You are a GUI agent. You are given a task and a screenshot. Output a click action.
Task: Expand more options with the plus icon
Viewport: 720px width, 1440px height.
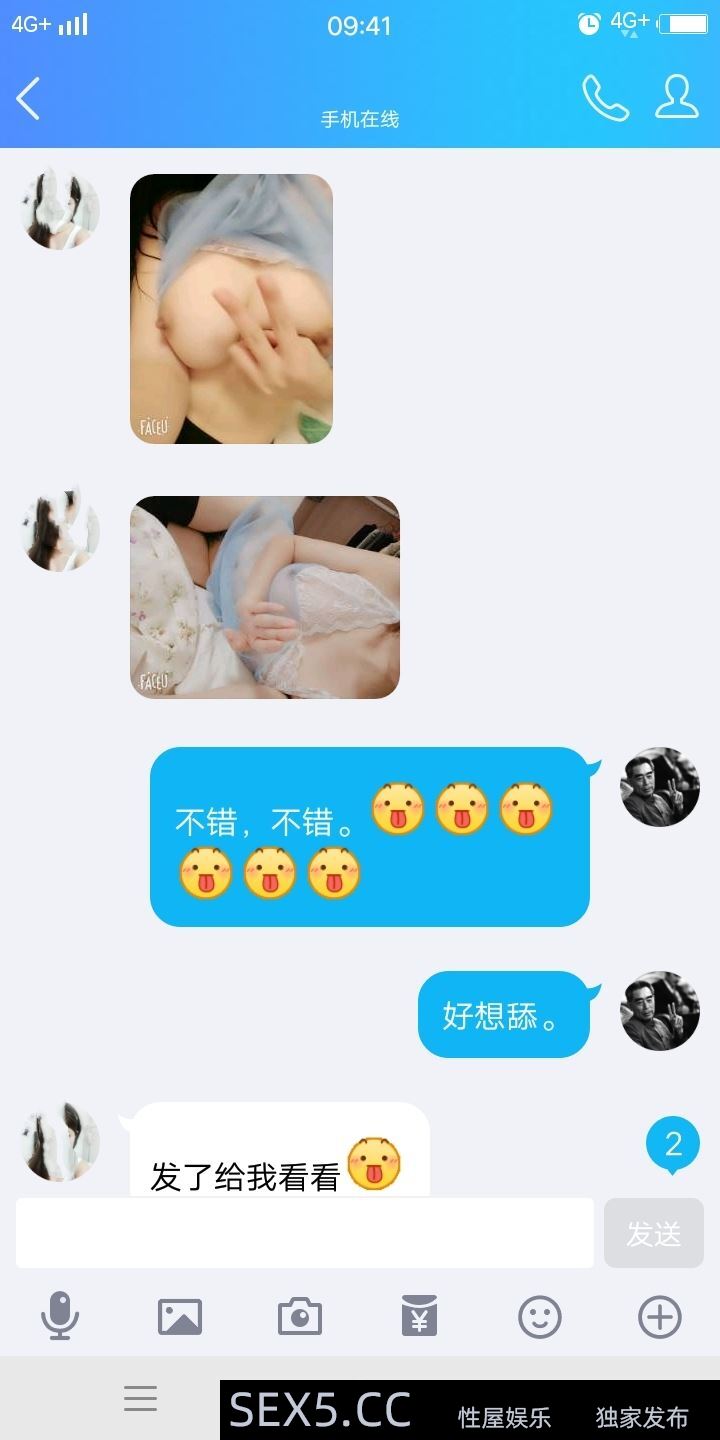tap(660, 1316)
